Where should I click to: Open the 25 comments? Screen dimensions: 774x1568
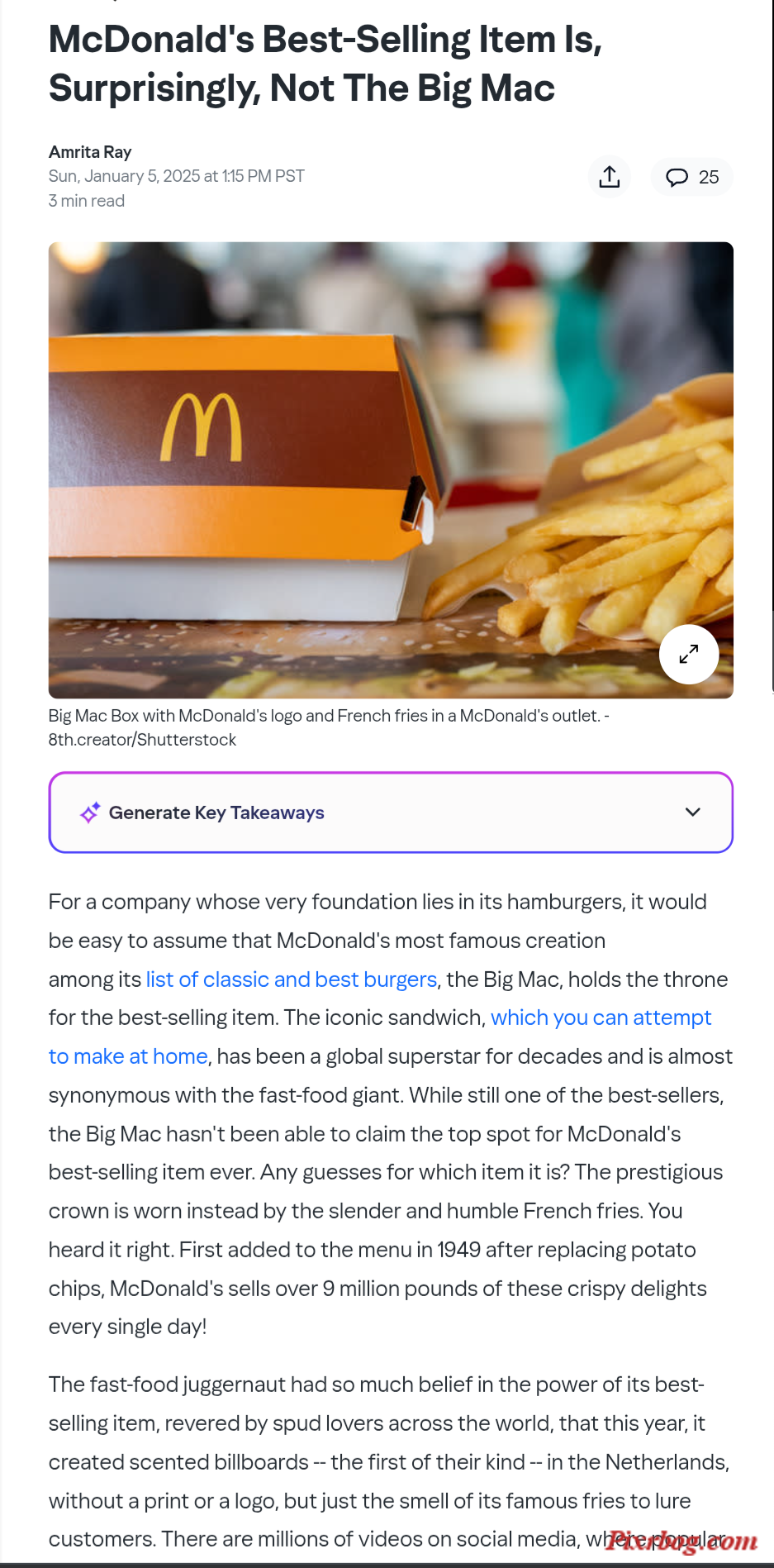click(x=692, y=177)
